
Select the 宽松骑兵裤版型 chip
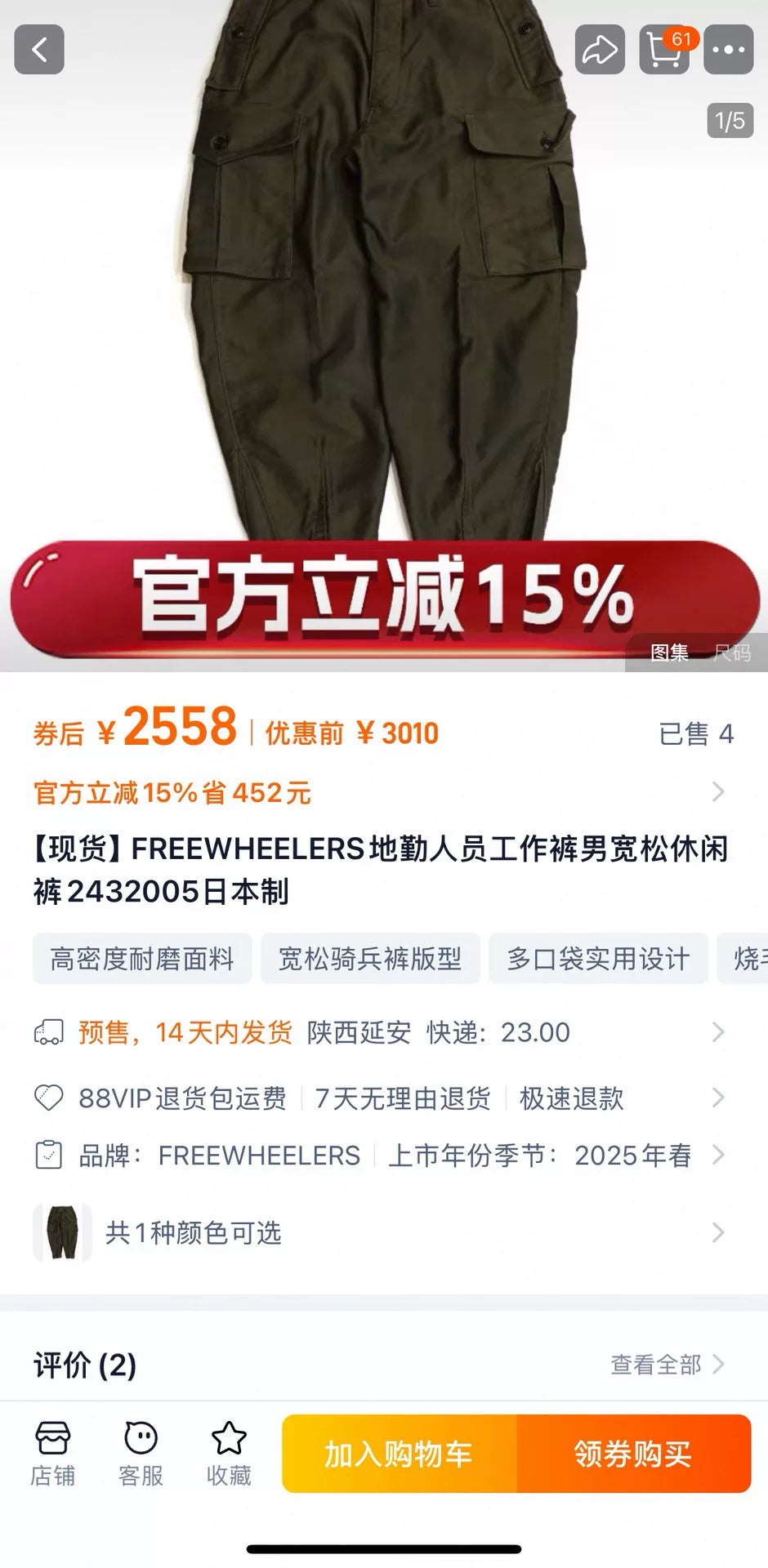(x=370, y=958)
